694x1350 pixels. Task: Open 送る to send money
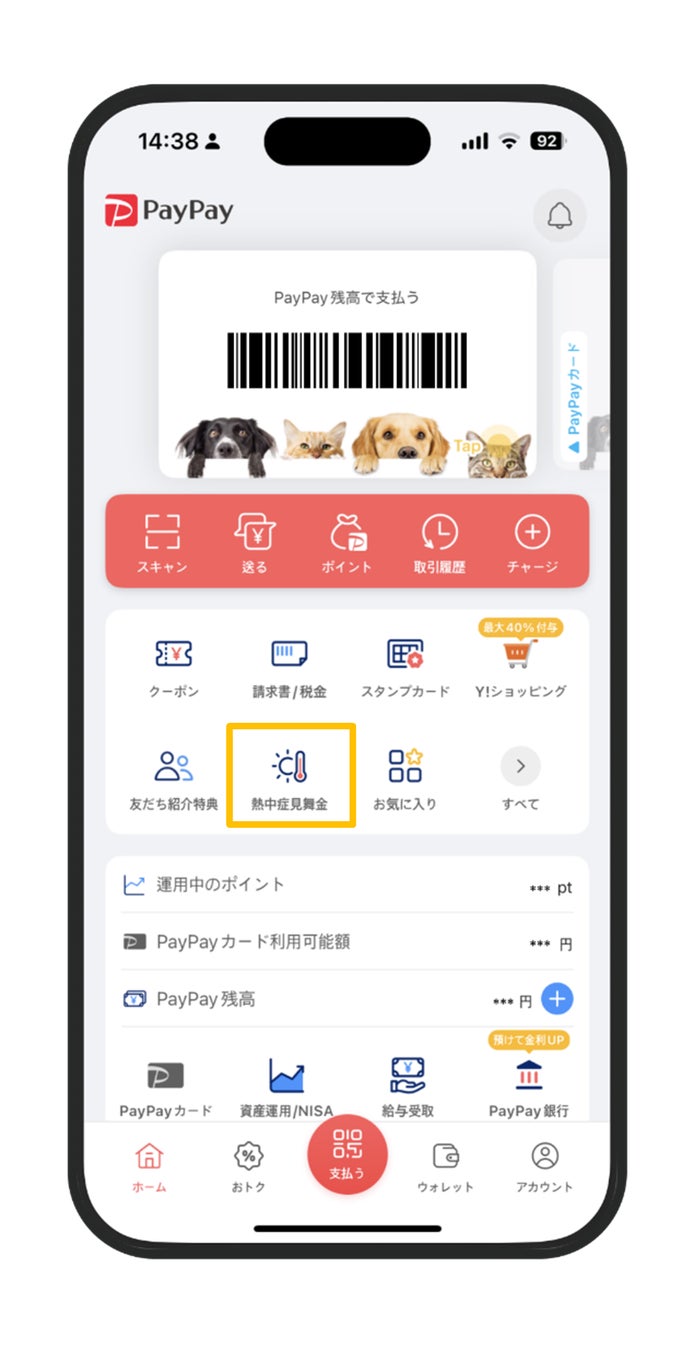point(255,543)
